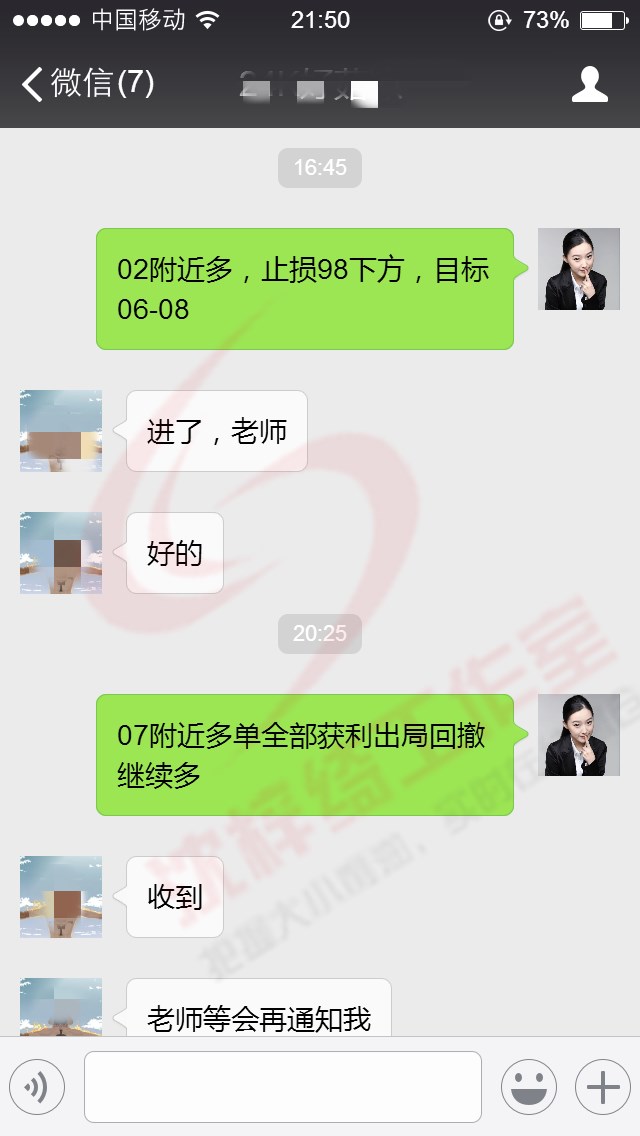The height and width of the screenshot is (1136, 640).
Task: Open the plus attachment menu
Action: click(x=602, y=1086)
